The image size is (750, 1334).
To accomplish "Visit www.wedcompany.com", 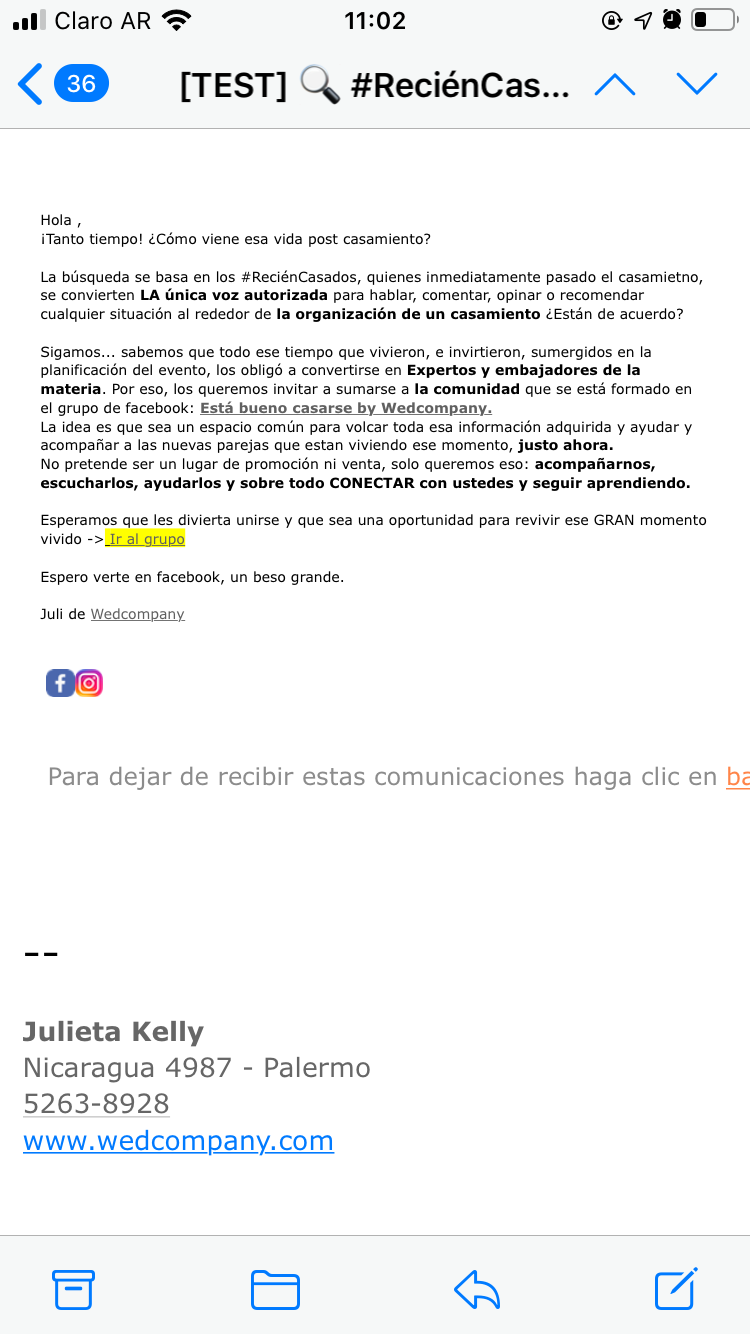I will click(x=178, y=1141).
